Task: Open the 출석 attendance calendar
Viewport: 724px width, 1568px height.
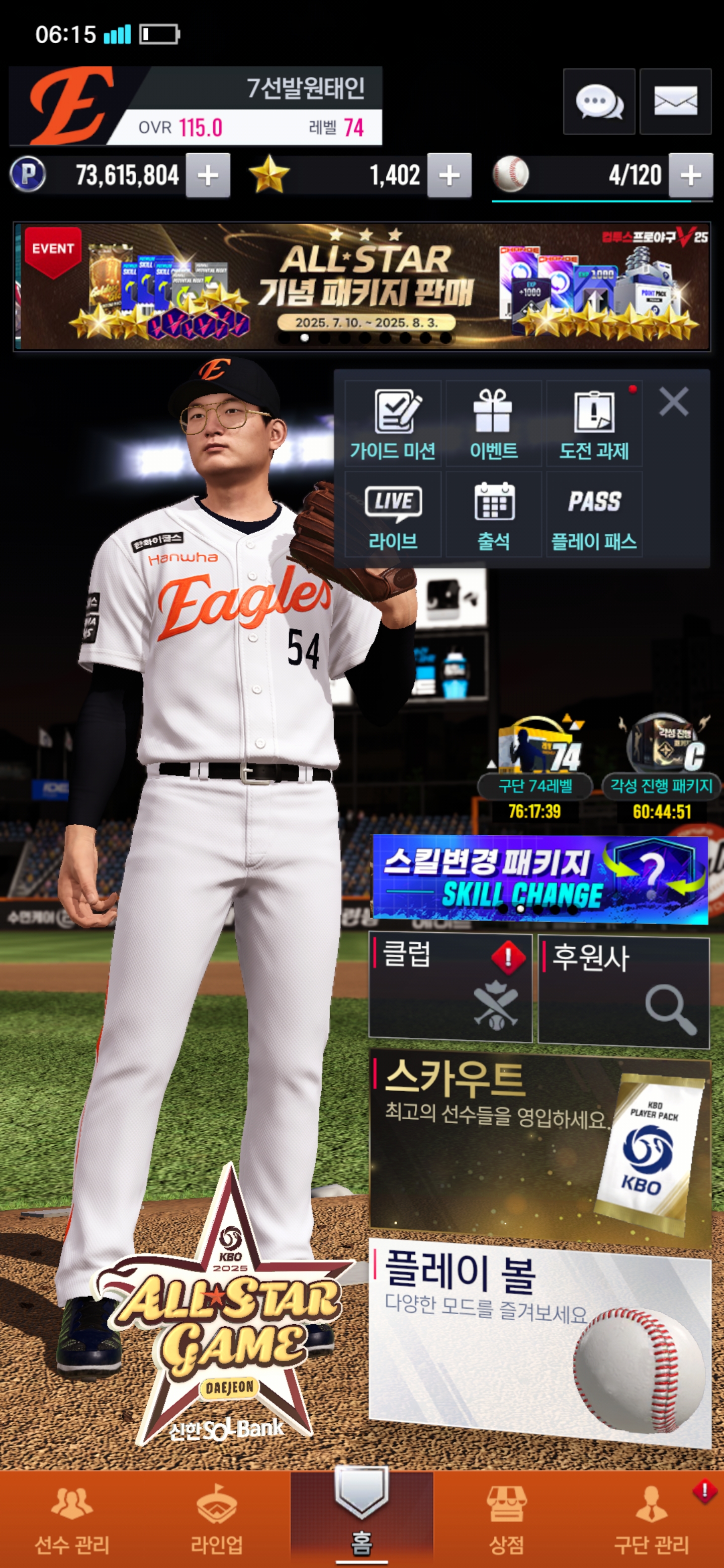Action: click(x=493, y=515)
